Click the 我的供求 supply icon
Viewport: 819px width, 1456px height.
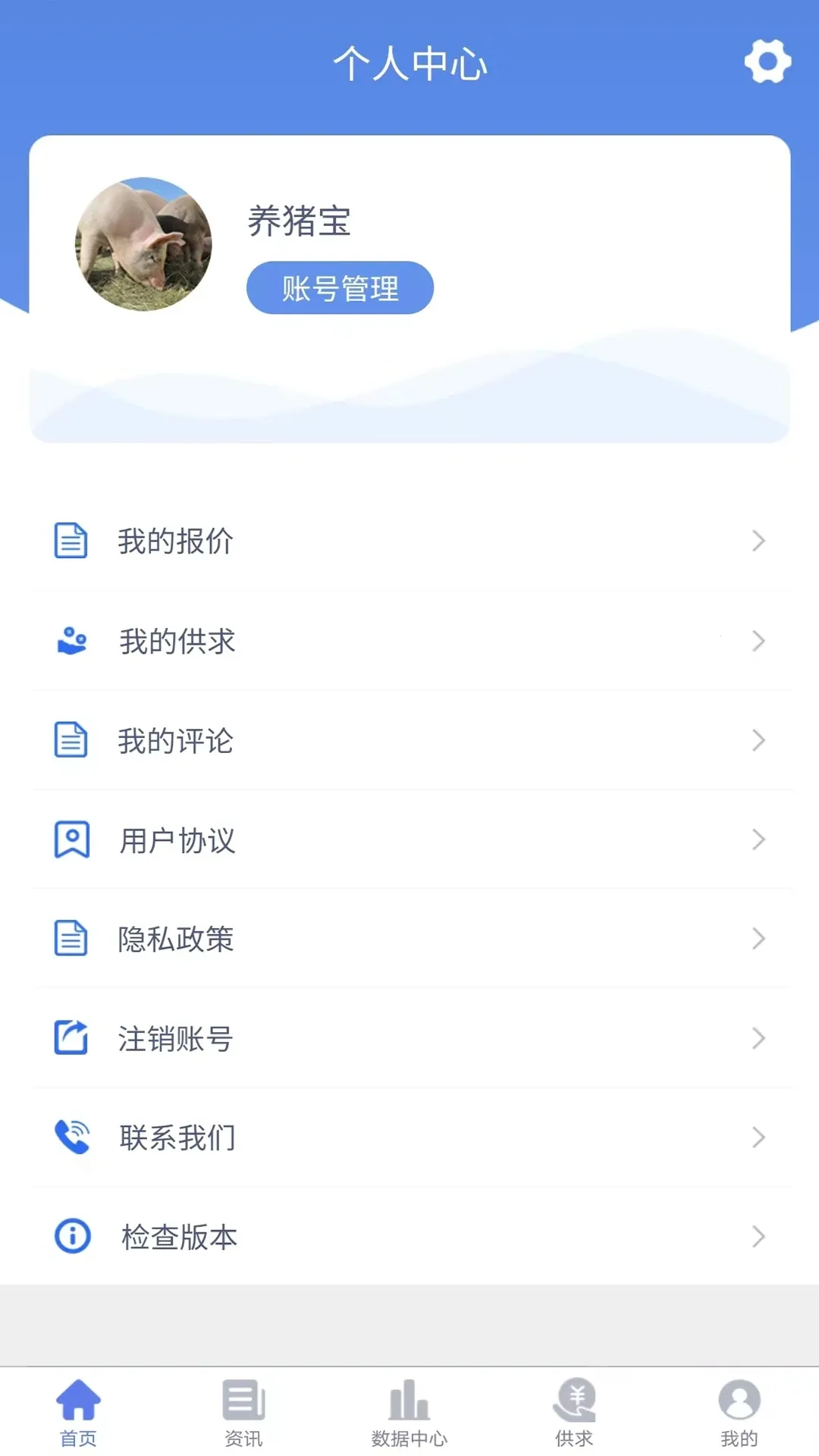71,641
